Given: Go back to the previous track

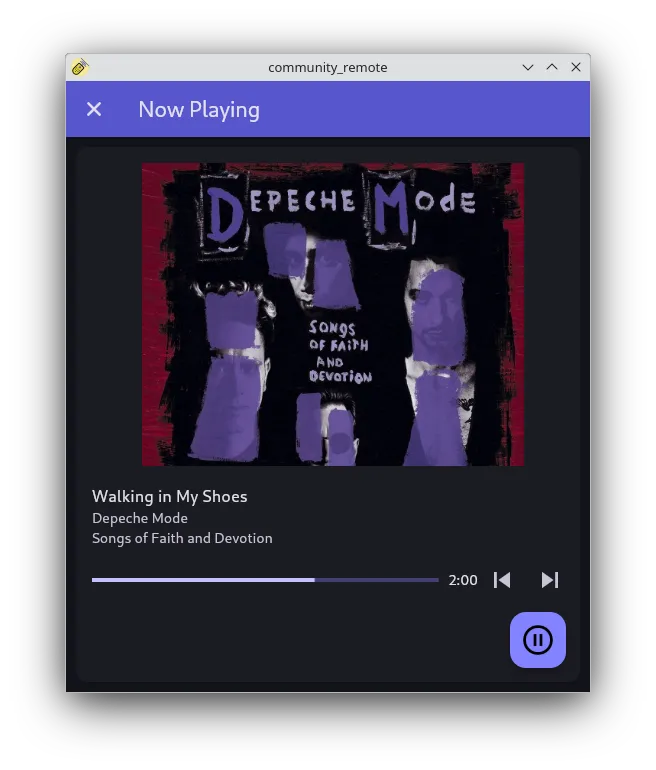Looking at the screenshot, I should [x=502, y=580].
